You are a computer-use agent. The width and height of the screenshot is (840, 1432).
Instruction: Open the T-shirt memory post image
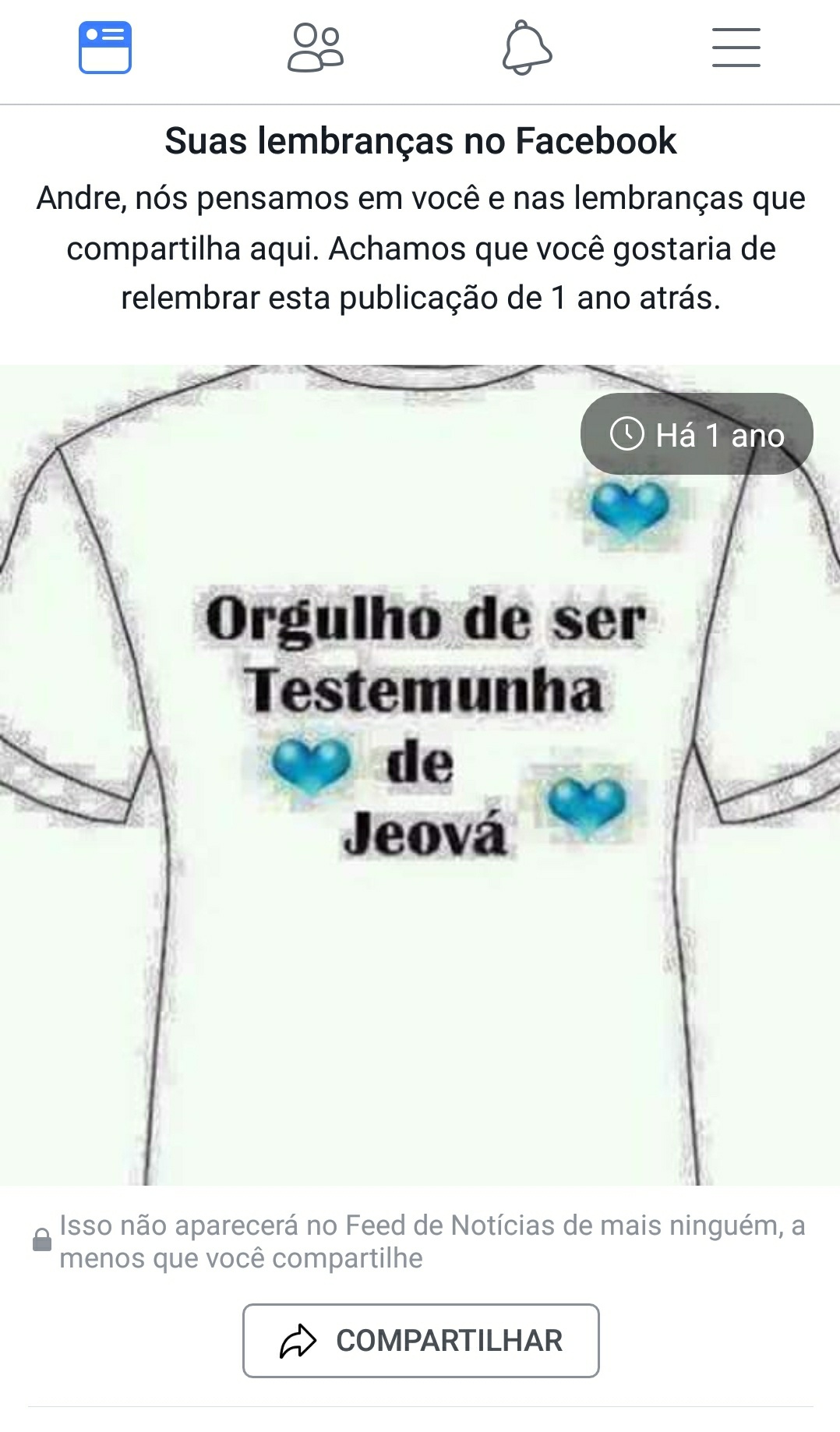tap(420, 780)
